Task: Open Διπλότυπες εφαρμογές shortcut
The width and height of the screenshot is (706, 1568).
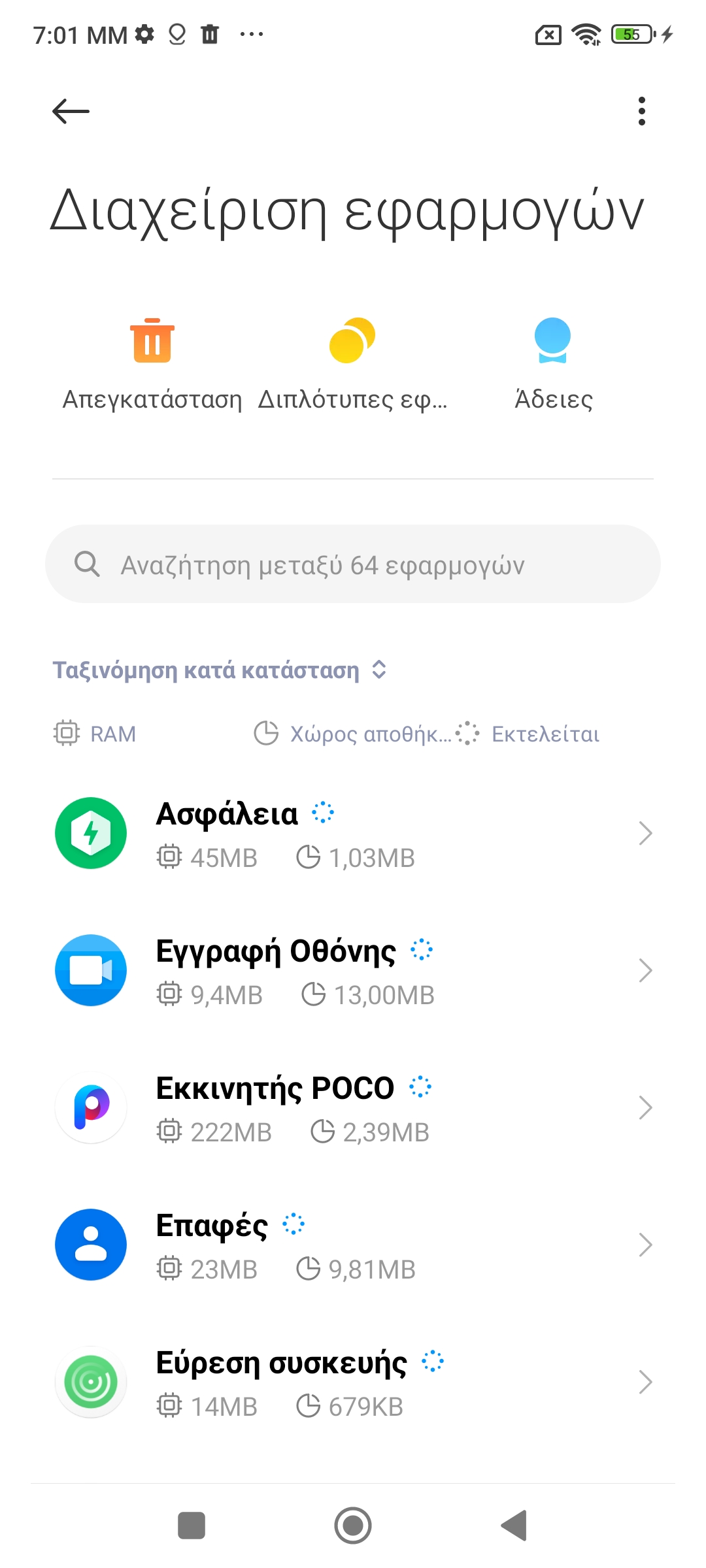Action: click(352, 364)
